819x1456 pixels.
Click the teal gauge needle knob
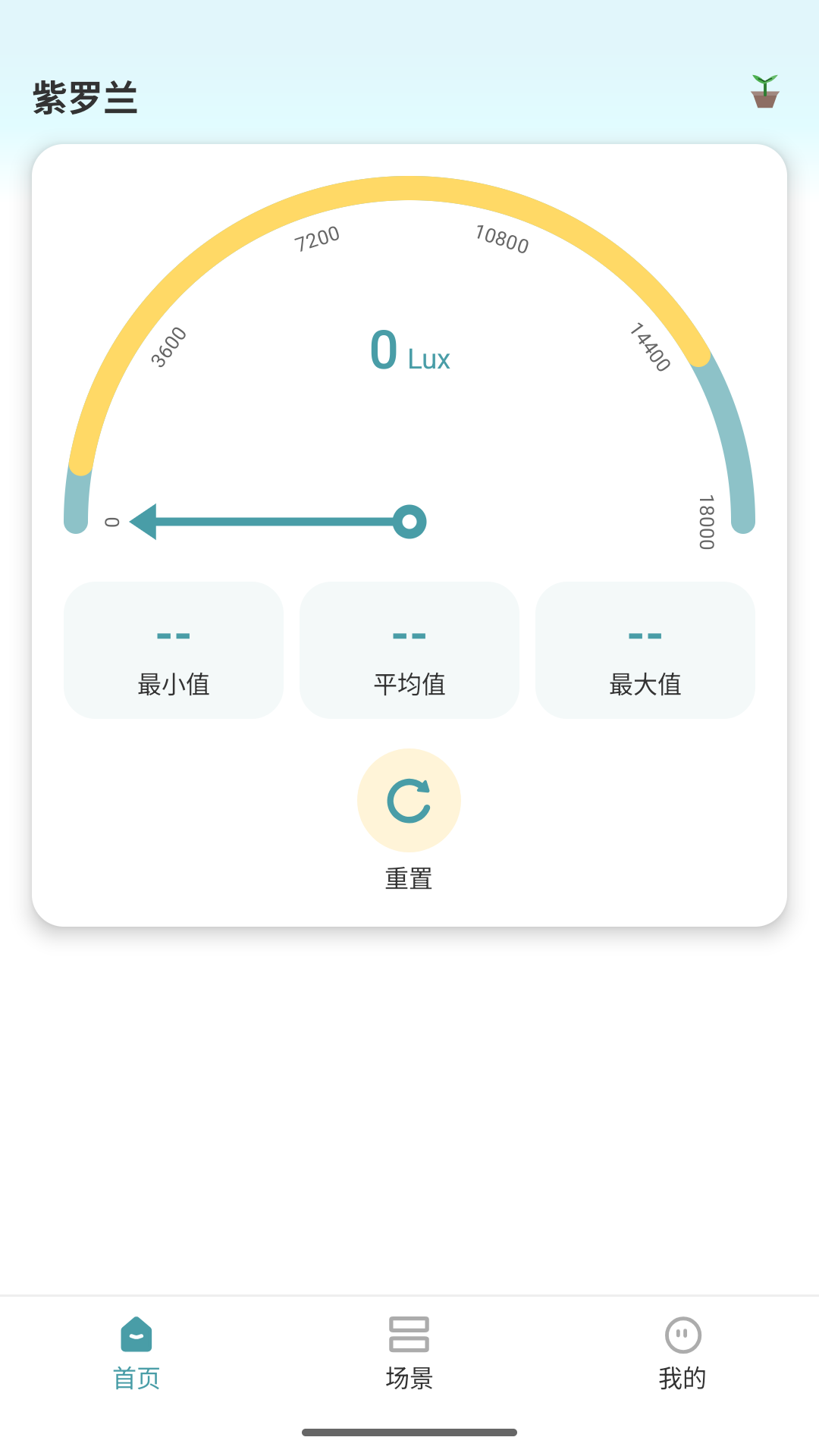coord(409,521)
